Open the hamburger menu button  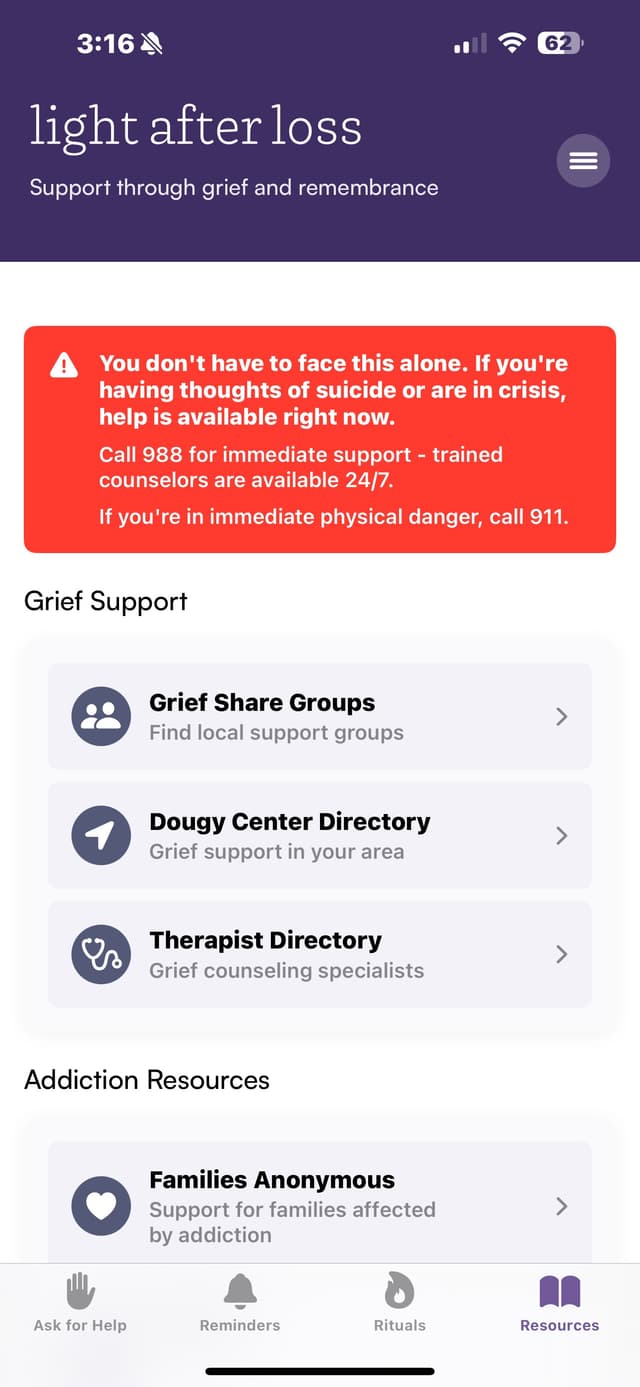click(x=583, y=160)
